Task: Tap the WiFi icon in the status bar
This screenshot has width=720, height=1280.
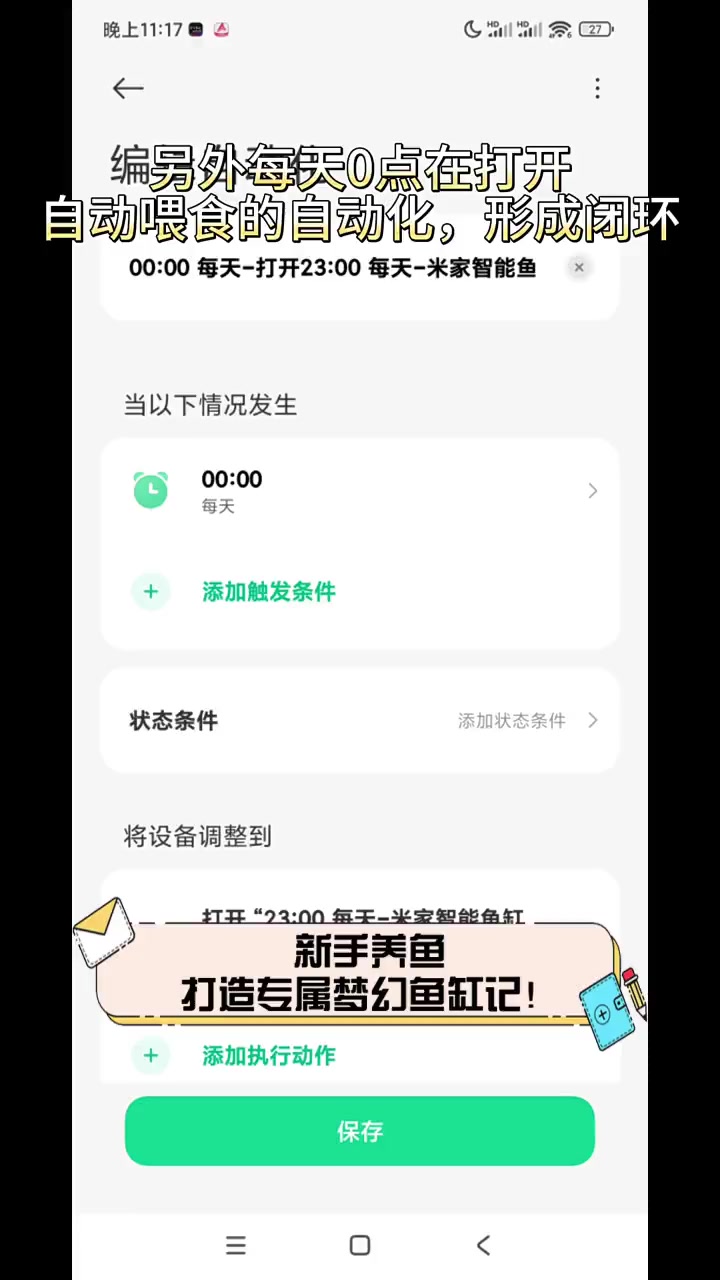Action: point(560,29)
